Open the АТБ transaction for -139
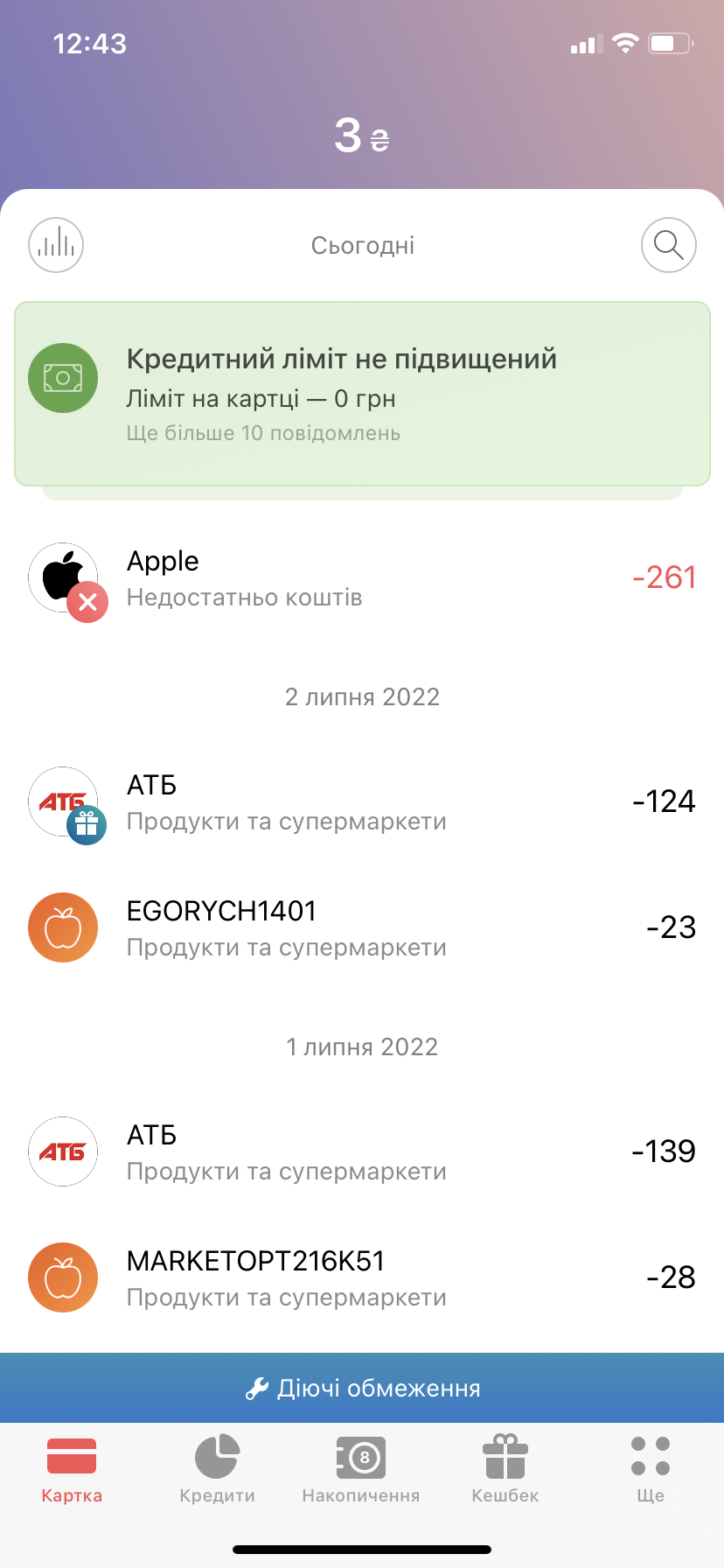 (x=362, y=1152)
